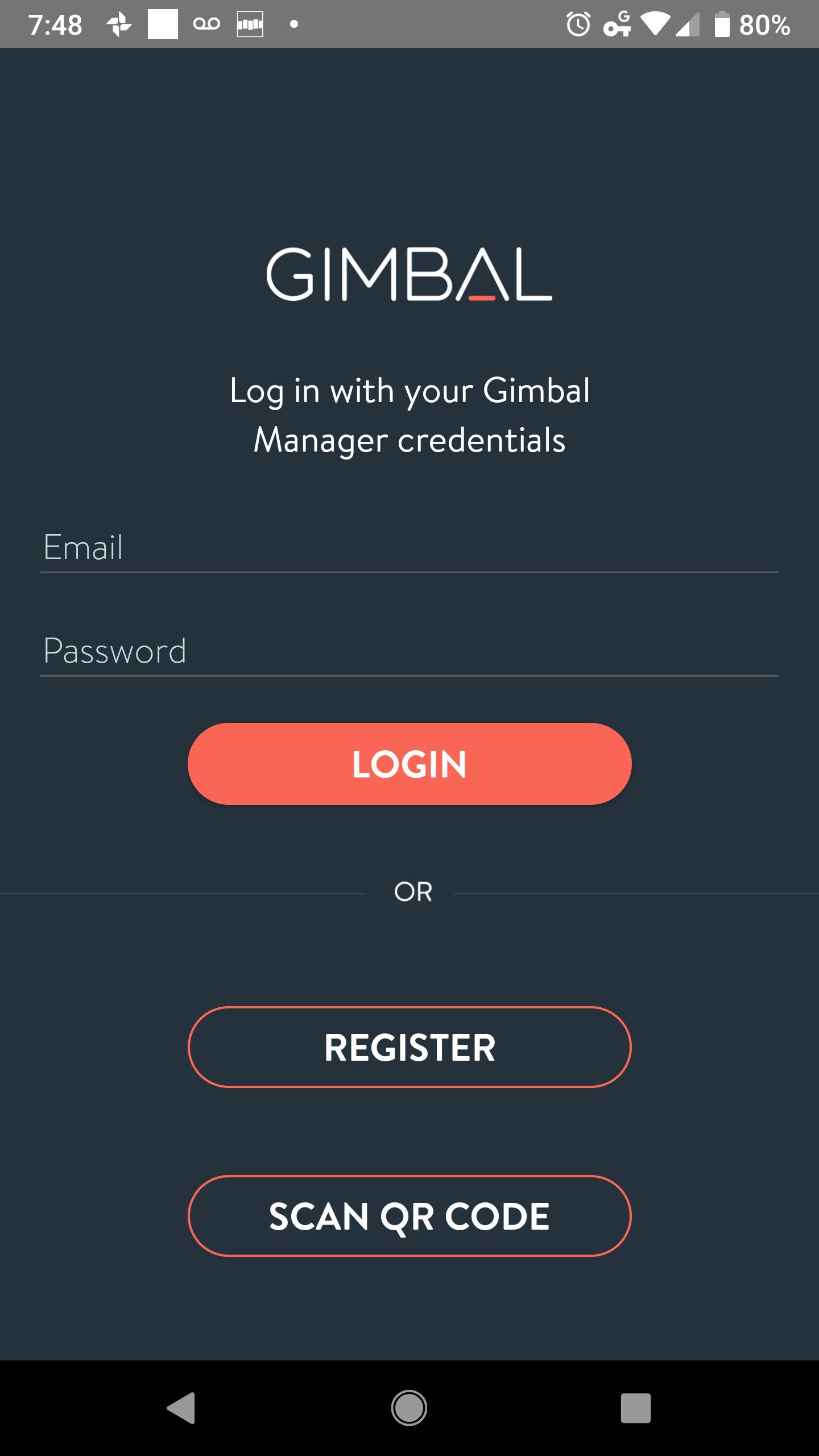819x1456 pixels.
Task: Focus the Email field
Action: pyautogui.click(x=409, y=547)
